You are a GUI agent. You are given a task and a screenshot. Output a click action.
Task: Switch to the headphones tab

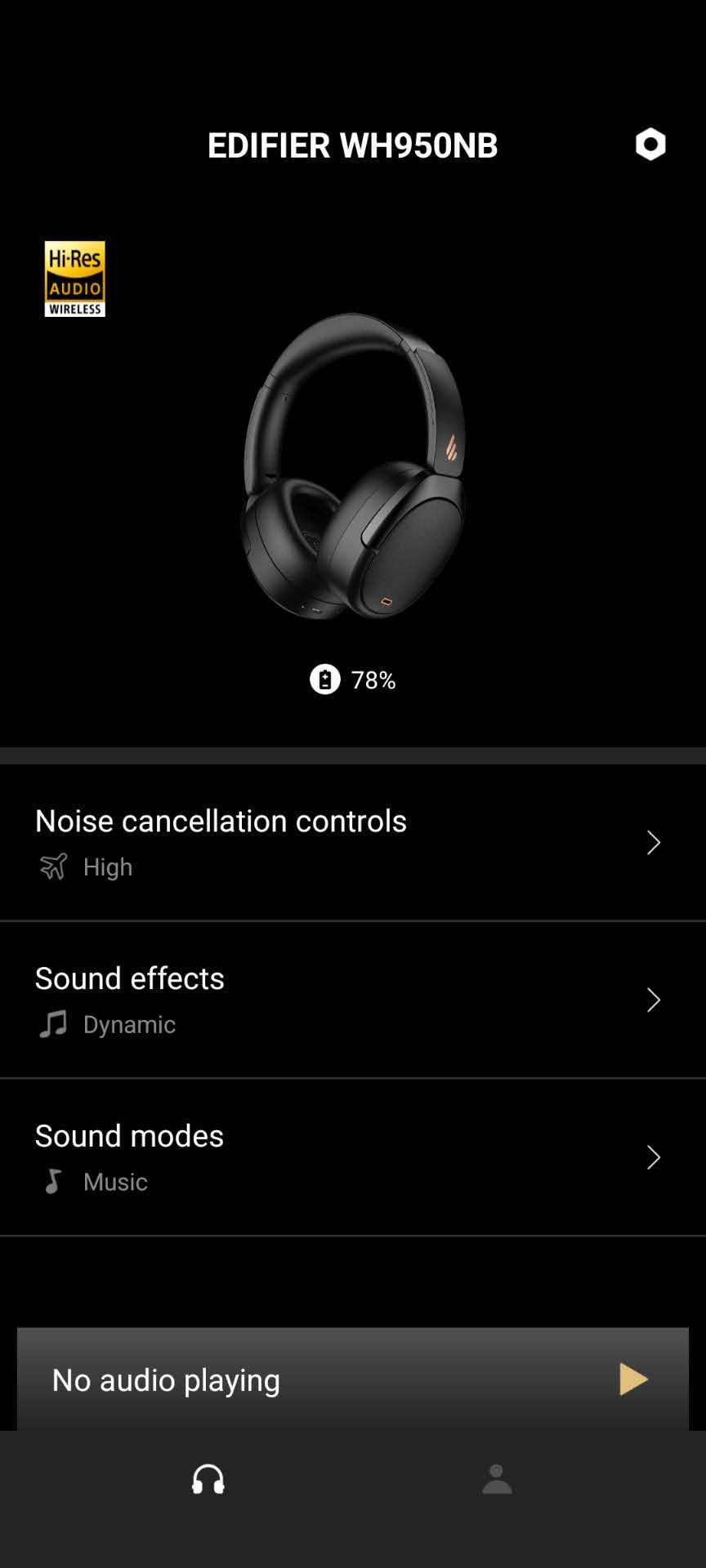(x=208, y=1479)
